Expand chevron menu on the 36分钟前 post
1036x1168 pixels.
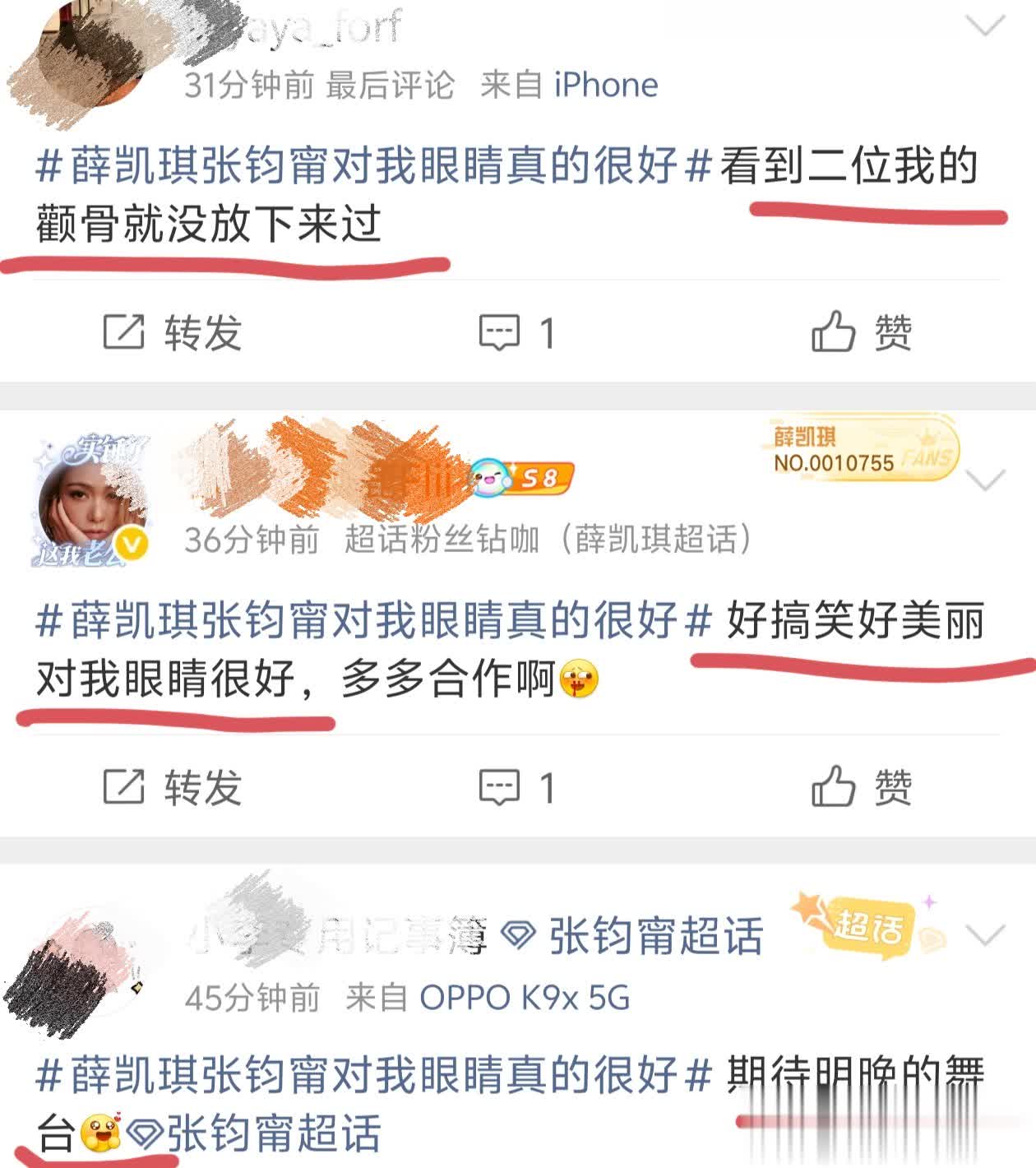(x=985, y=480)
